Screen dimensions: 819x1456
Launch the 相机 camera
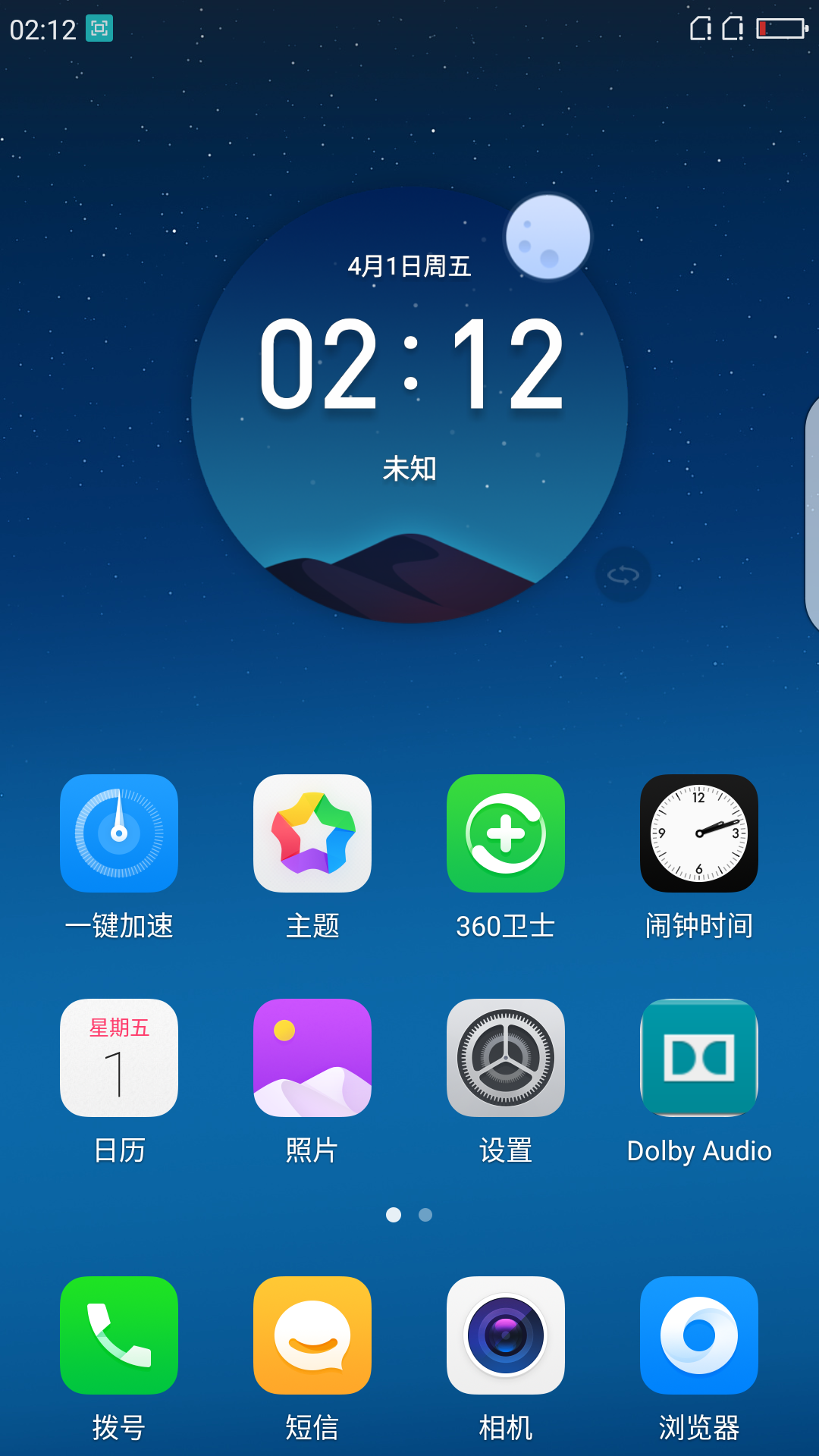(x=506, y=1335)
